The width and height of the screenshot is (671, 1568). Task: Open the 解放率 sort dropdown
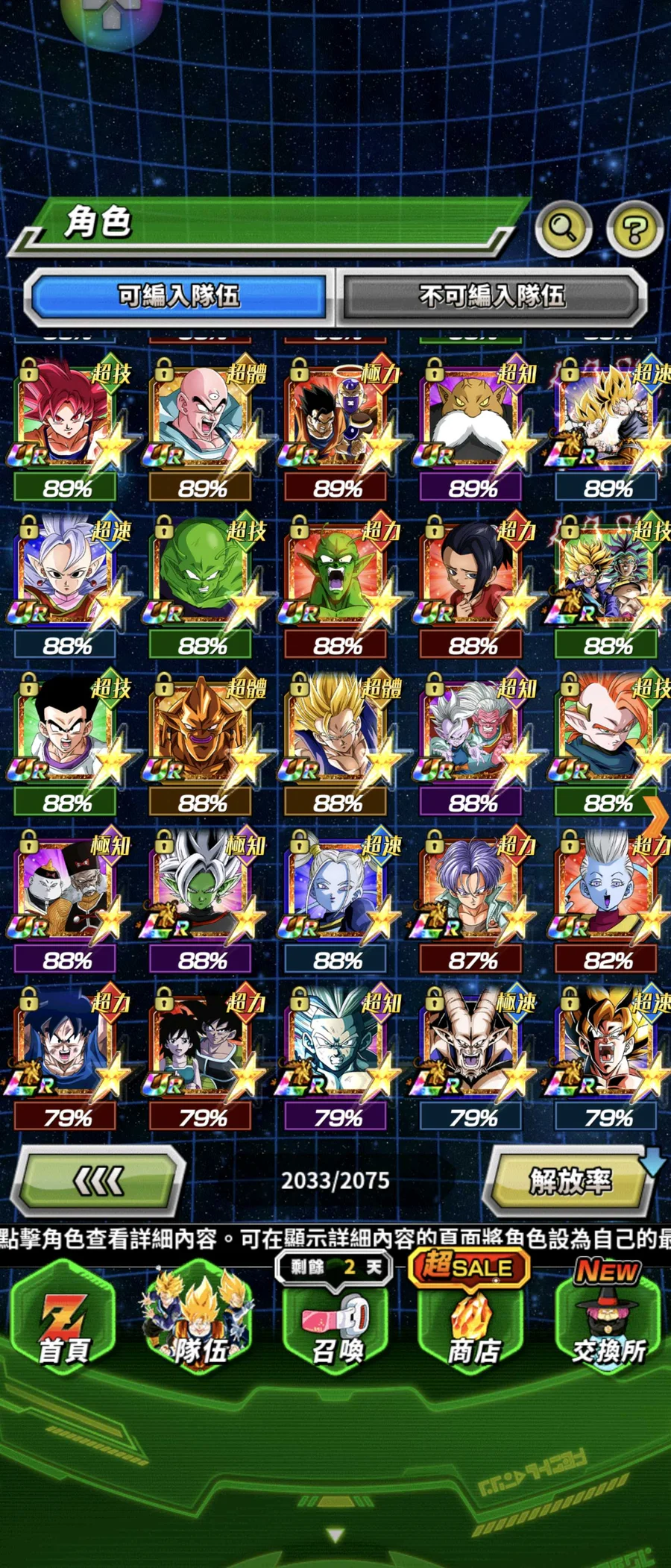click(x=570, y=1180)
